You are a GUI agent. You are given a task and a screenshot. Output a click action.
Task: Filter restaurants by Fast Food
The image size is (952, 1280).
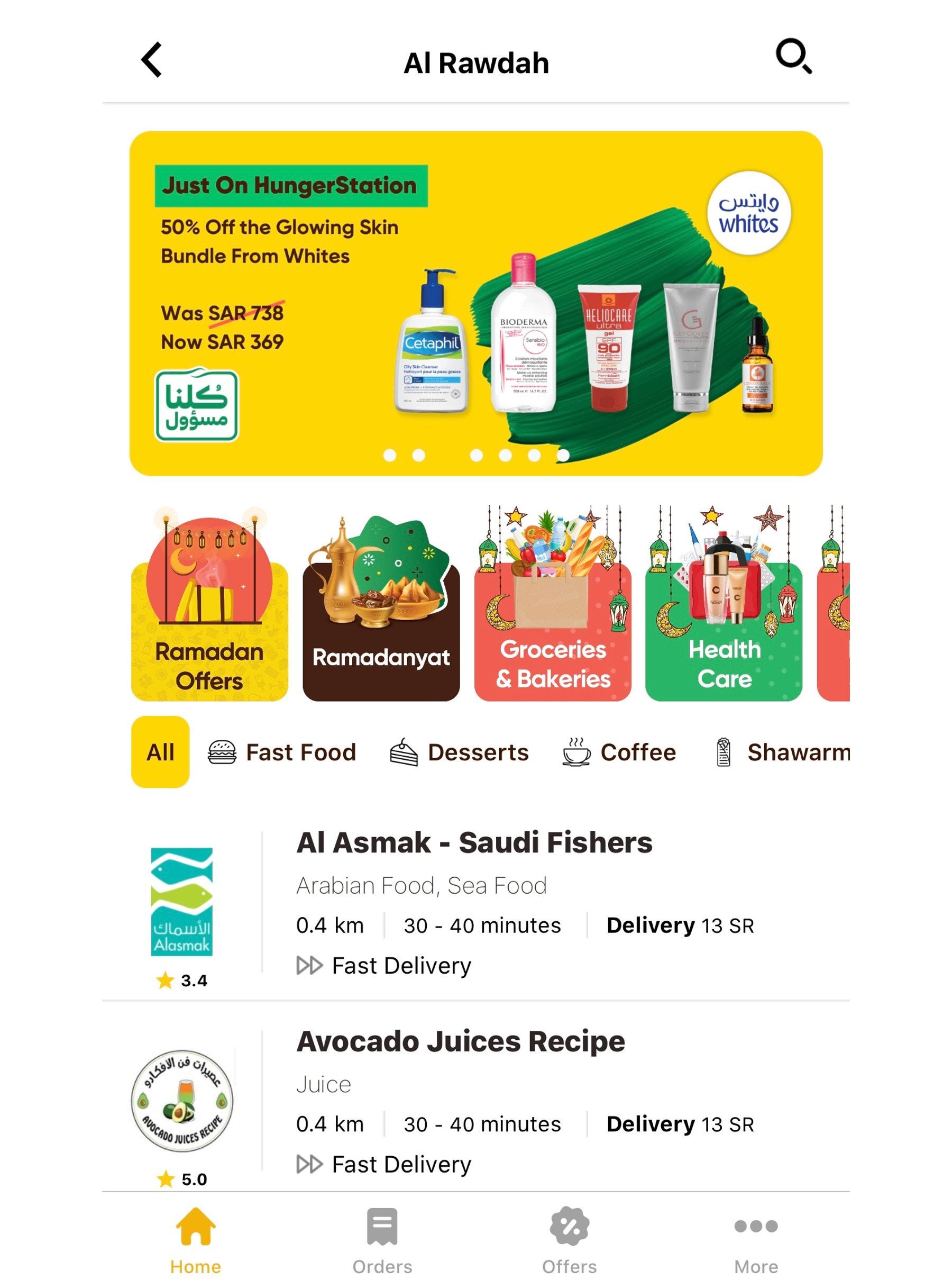(x=282, y=752)
